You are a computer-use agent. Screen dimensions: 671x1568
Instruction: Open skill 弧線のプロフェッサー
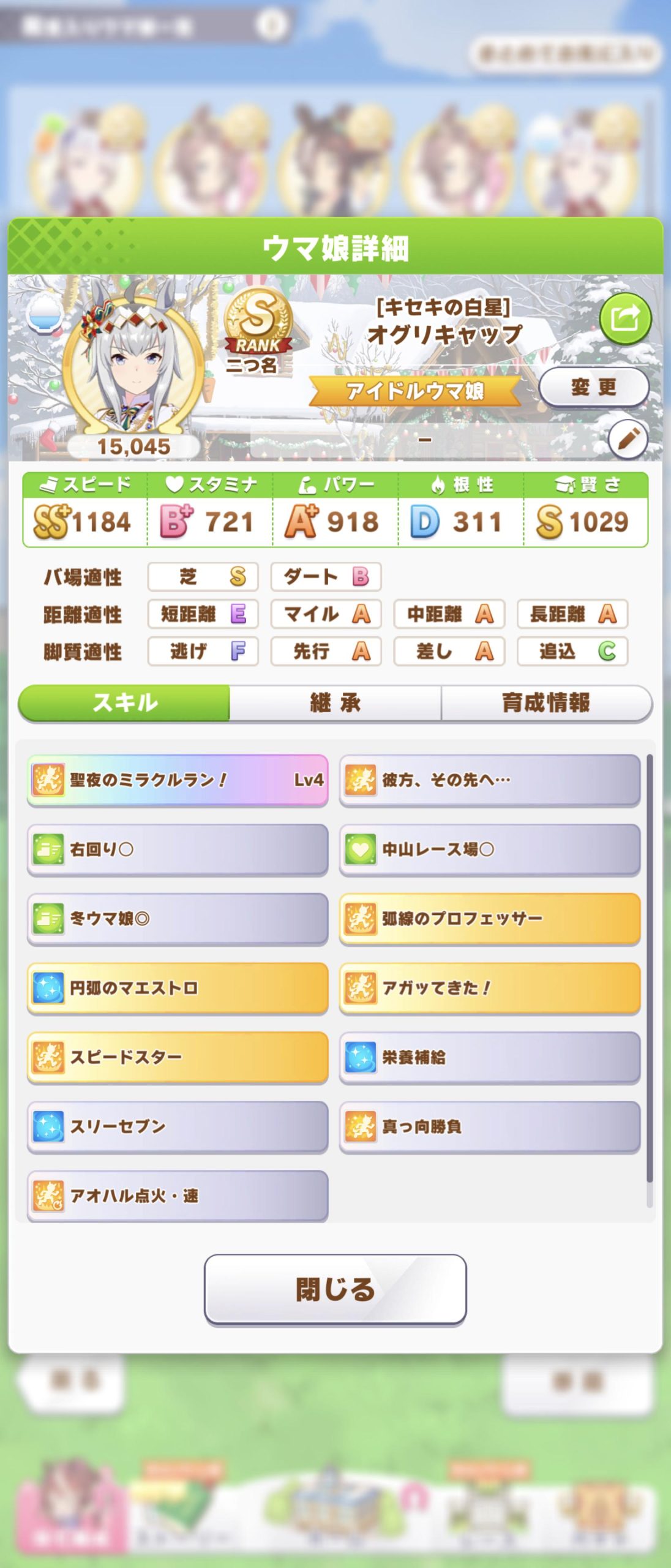tap(490, 918)
